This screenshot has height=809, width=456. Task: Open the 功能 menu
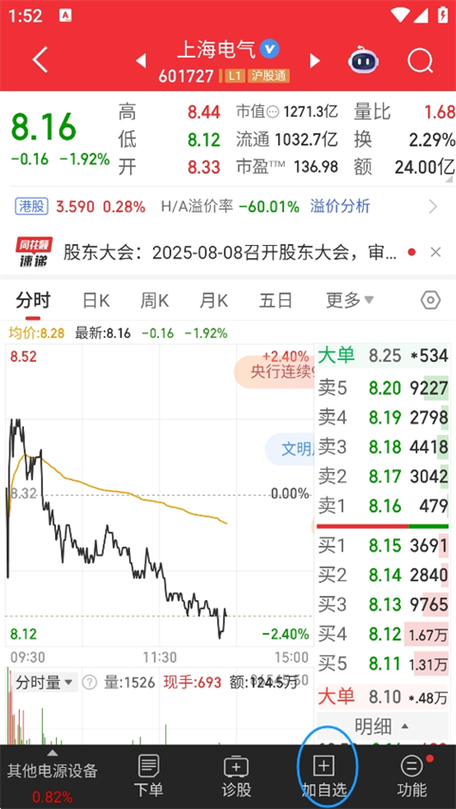click(x=412, y=775)
